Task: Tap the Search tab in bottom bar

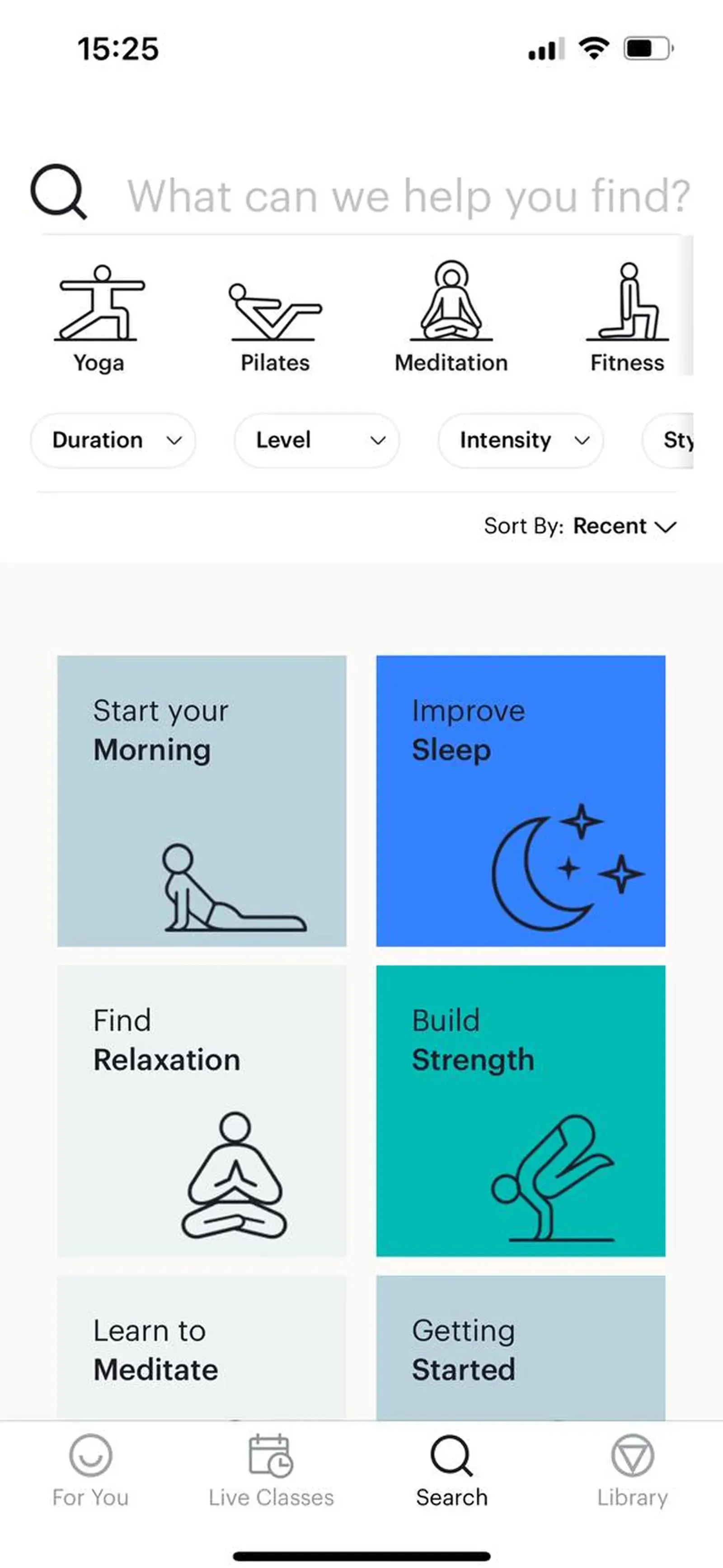Action: click(451, 1471)
